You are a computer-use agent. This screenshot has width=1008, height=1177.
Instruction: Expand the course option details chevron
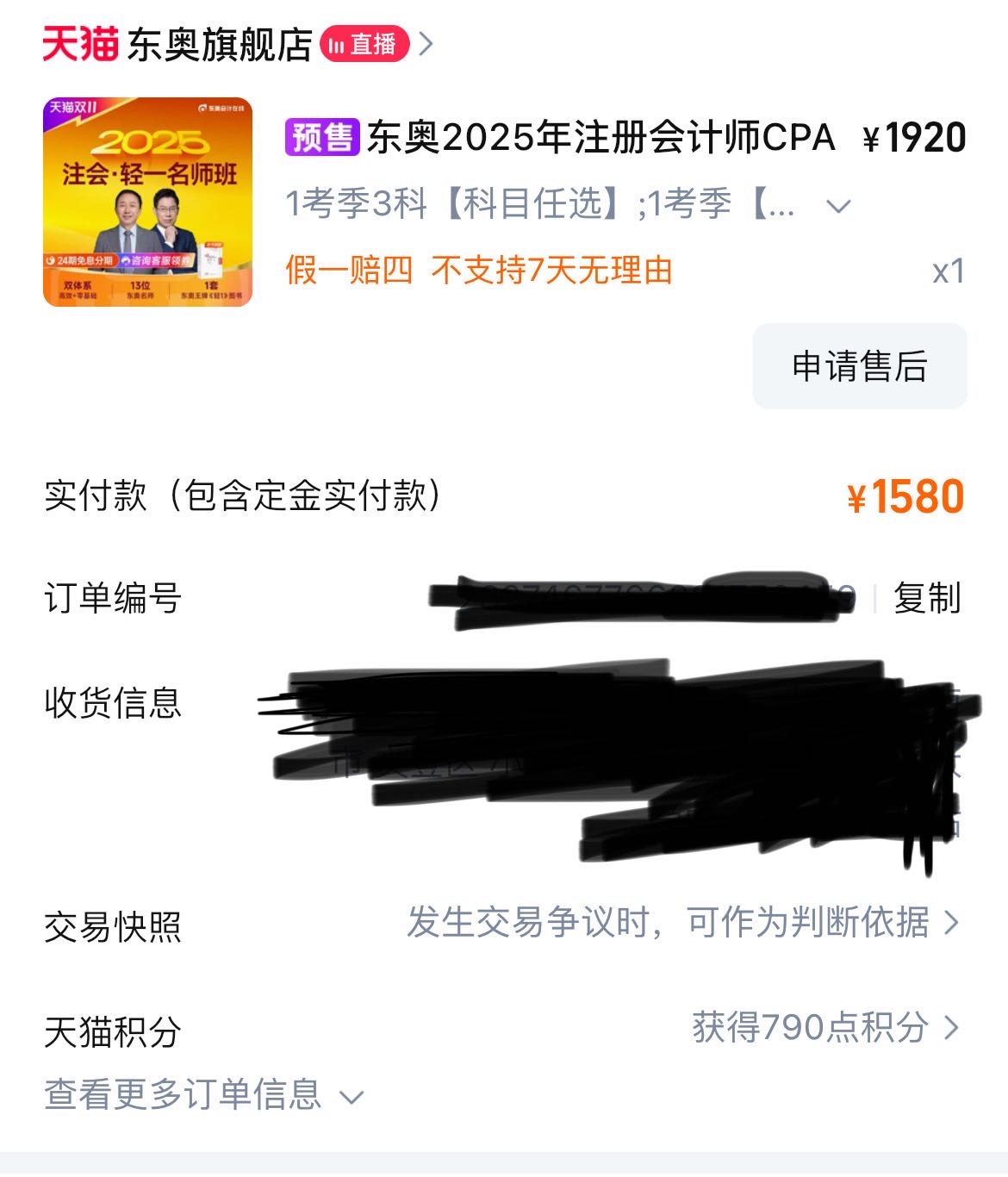tap(838, 206)
